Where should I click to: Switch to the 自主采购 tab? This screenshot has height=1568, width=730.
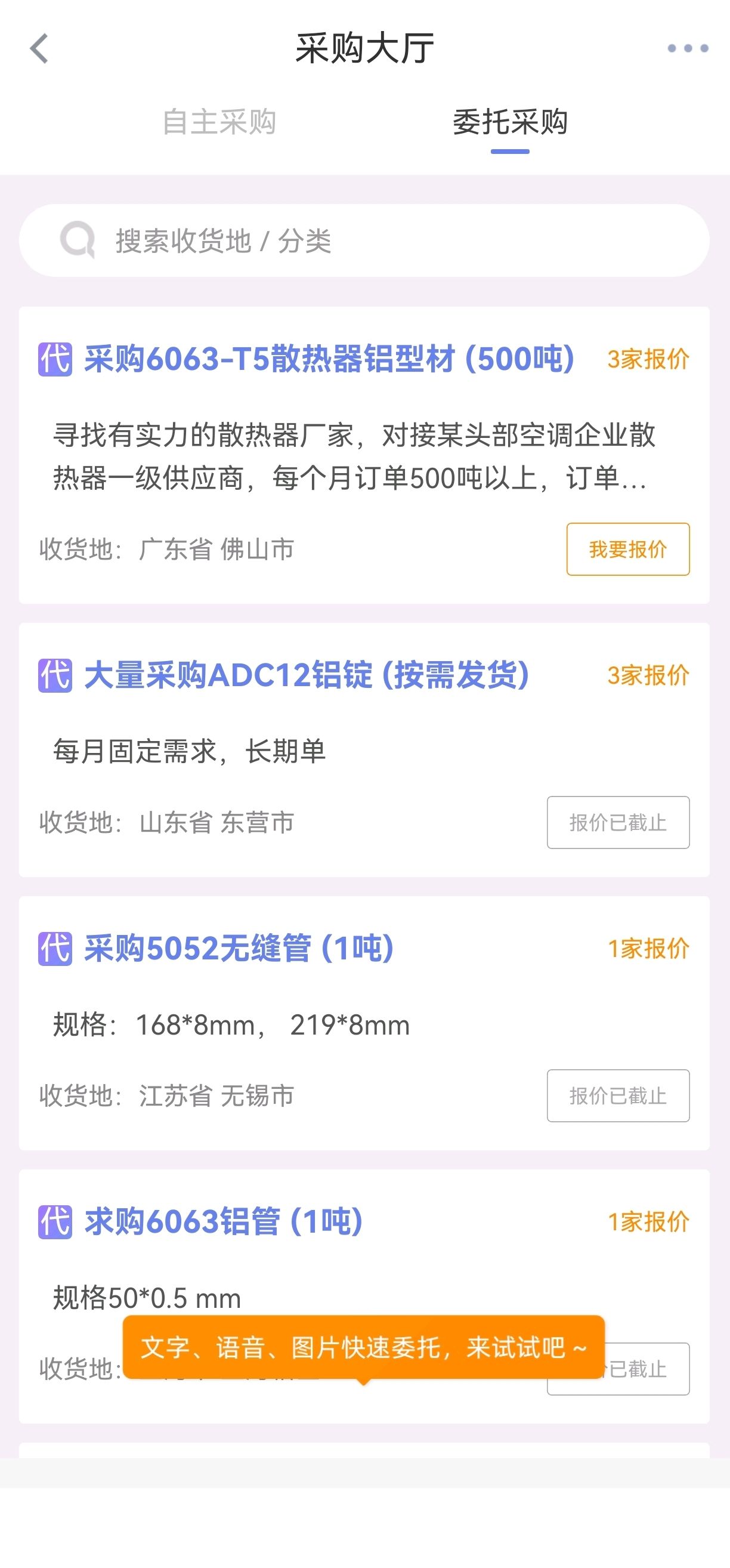pyautogui.click(x=219, y=122)
